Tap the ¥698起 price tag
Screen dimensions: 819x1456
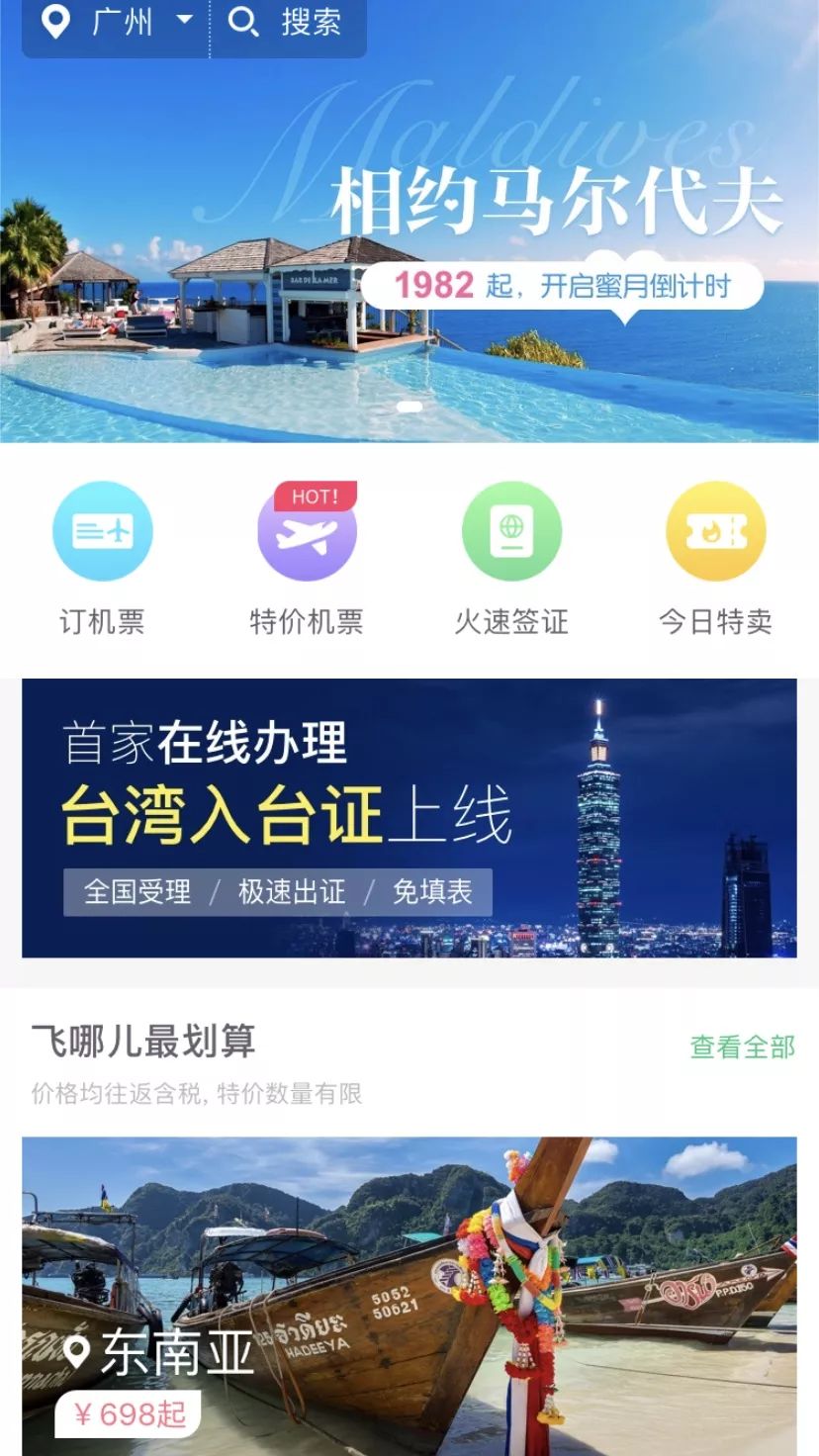(127, 1416)
